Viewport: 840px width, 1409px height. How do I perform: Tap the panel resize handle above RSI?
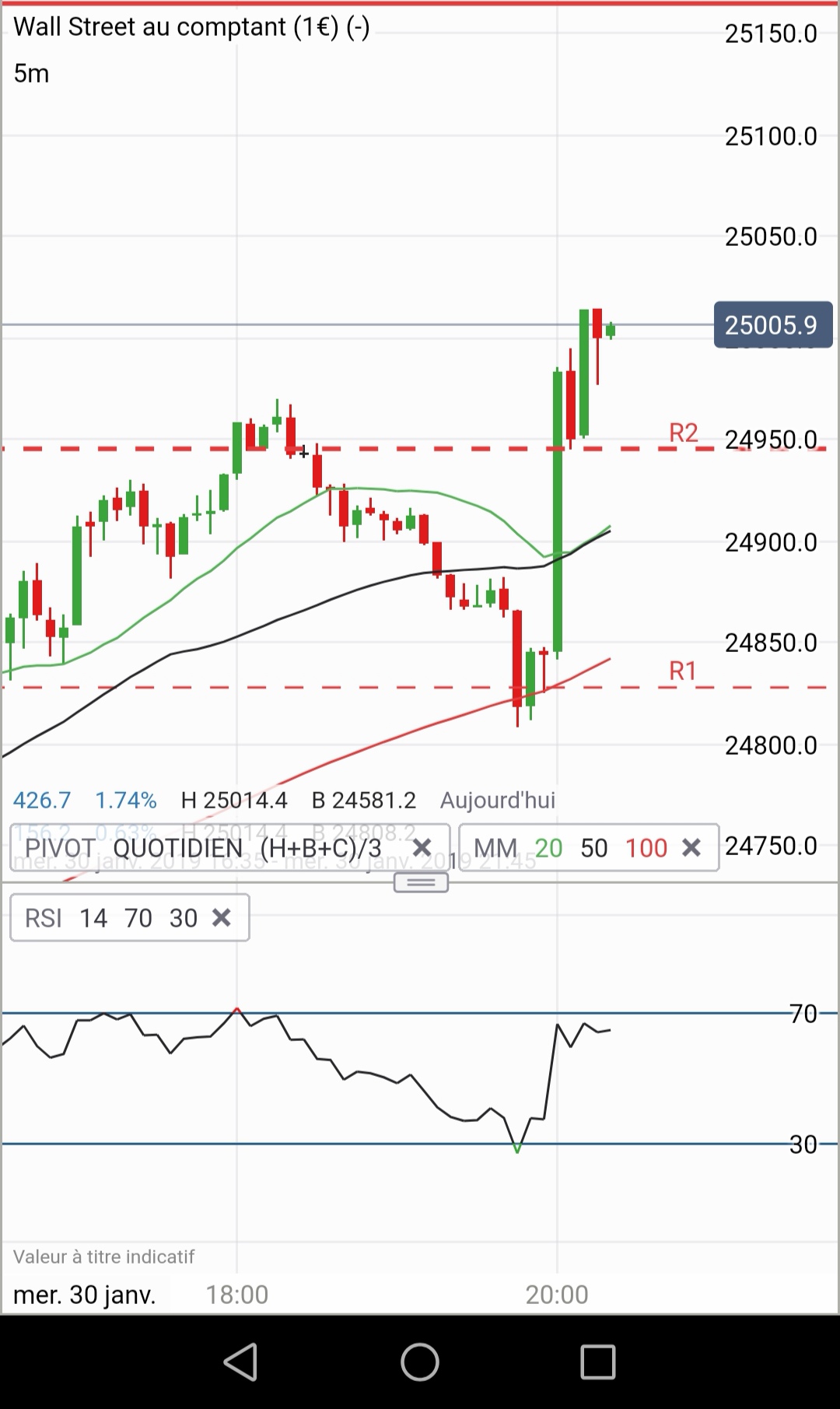421,882
